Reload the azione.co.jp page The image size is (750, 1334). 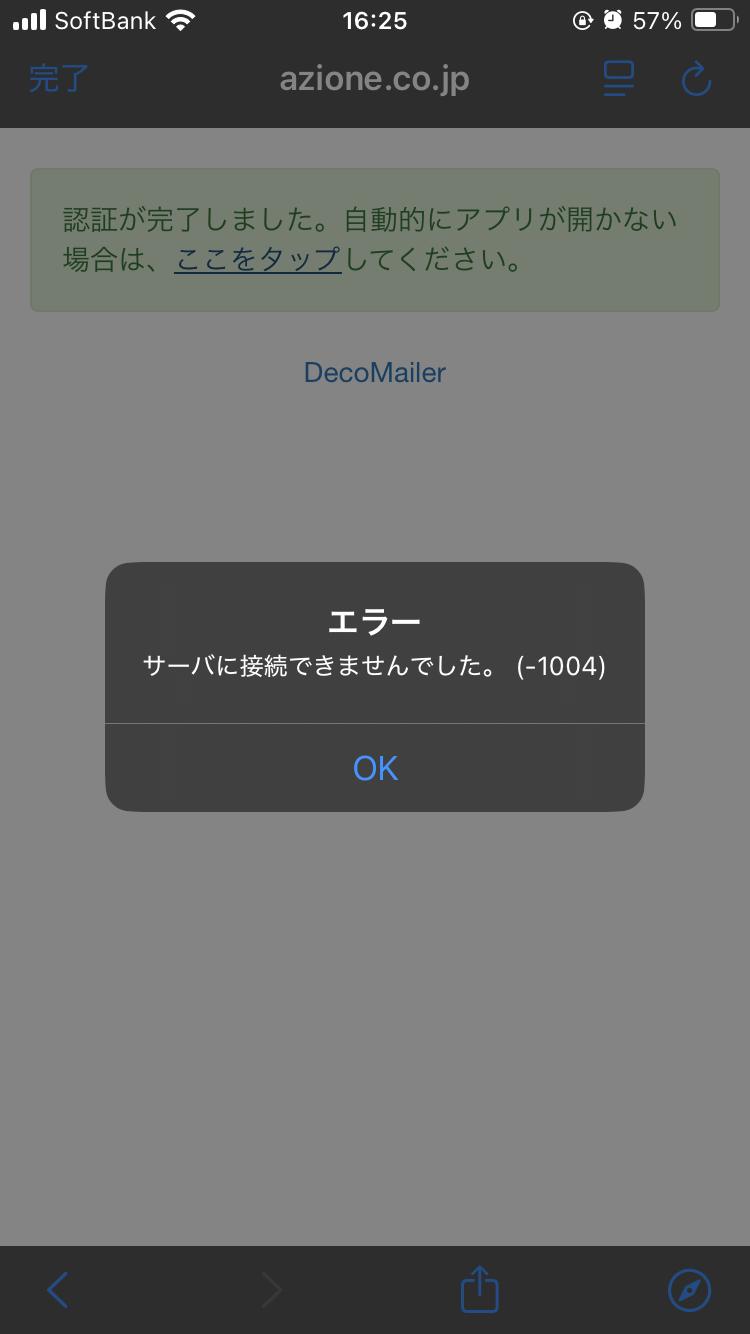(695, 79)
